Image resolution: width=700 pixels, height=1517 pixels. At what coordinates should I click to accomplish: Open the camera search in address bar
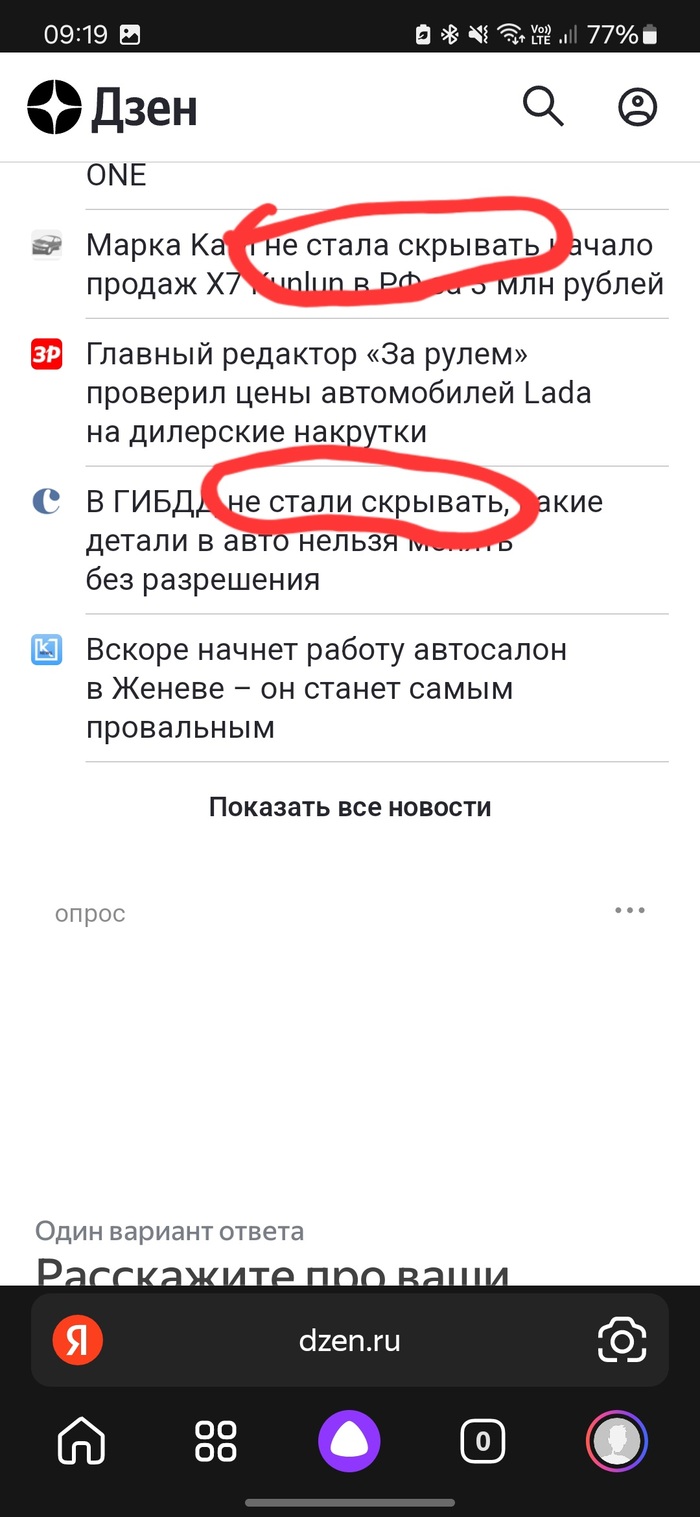click(622, 1340)
